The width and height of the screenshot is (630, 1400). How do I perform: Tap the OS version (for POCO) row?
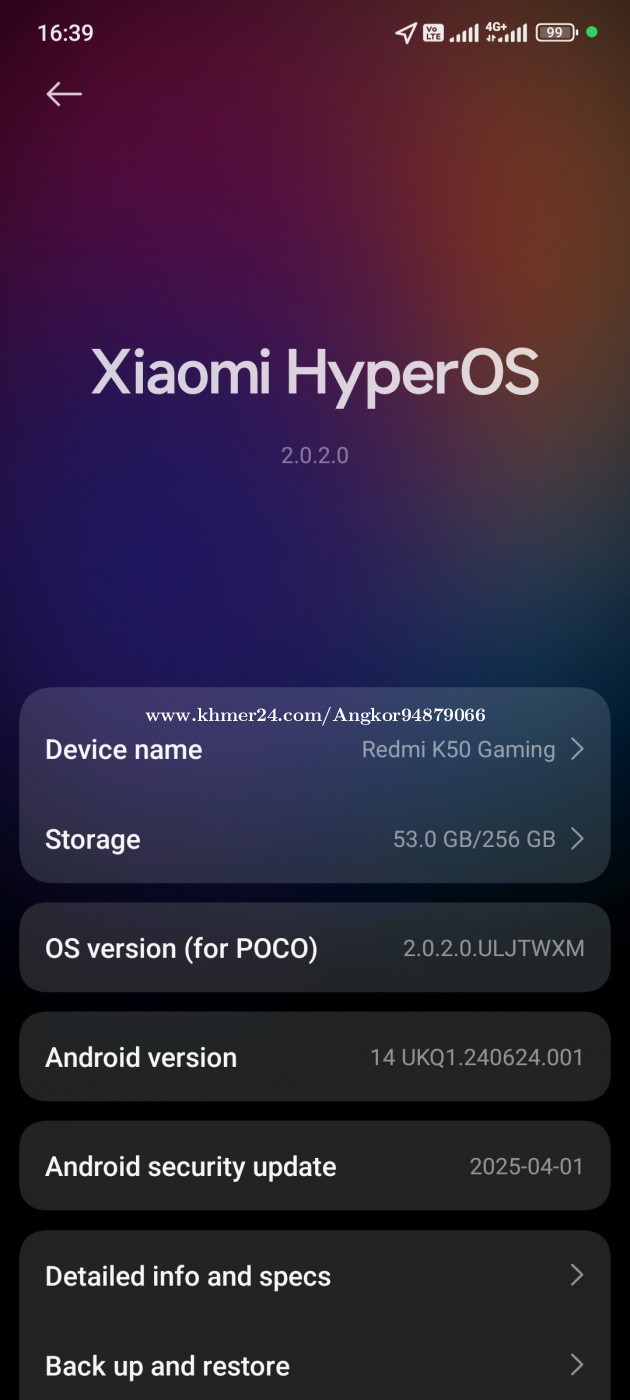click(314, 948)
